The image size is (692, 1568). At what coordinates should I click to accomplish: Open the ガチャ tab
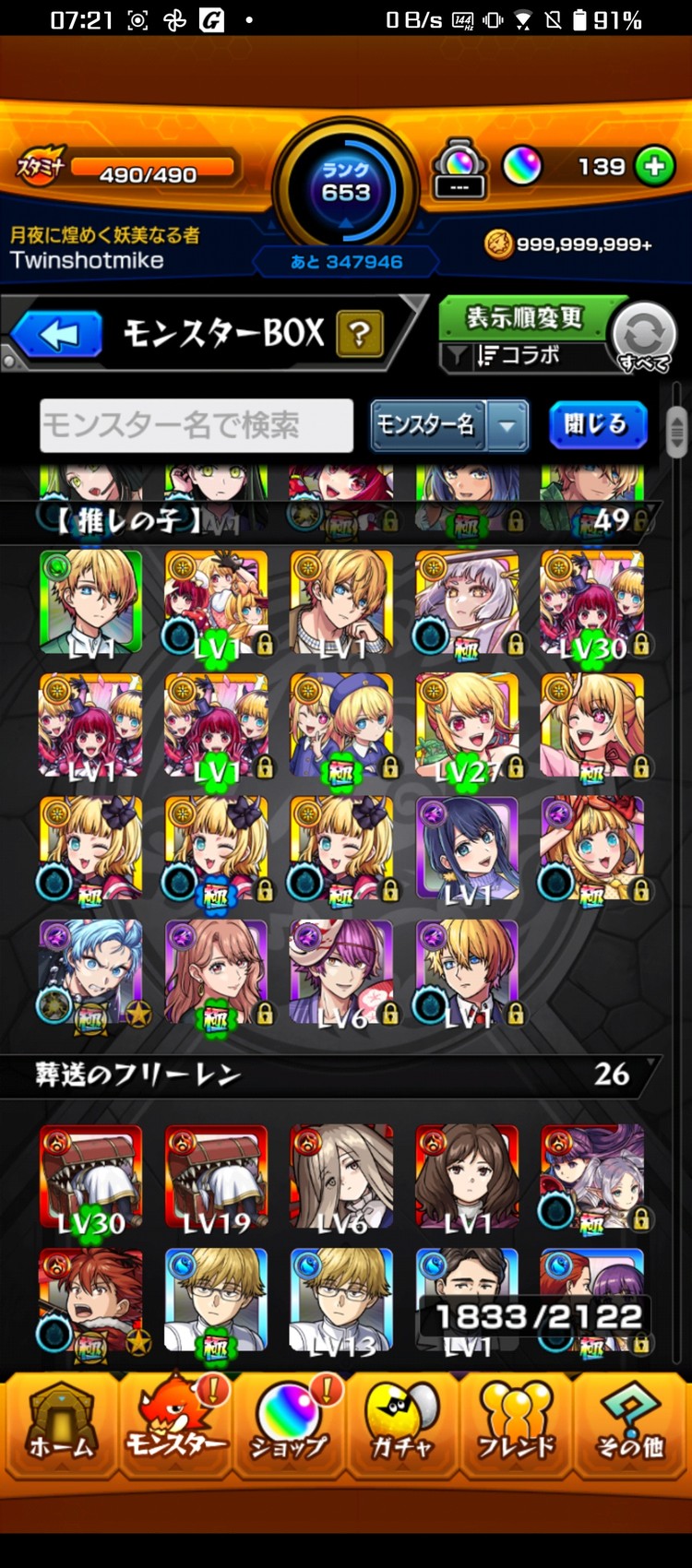coord(402,1425)
